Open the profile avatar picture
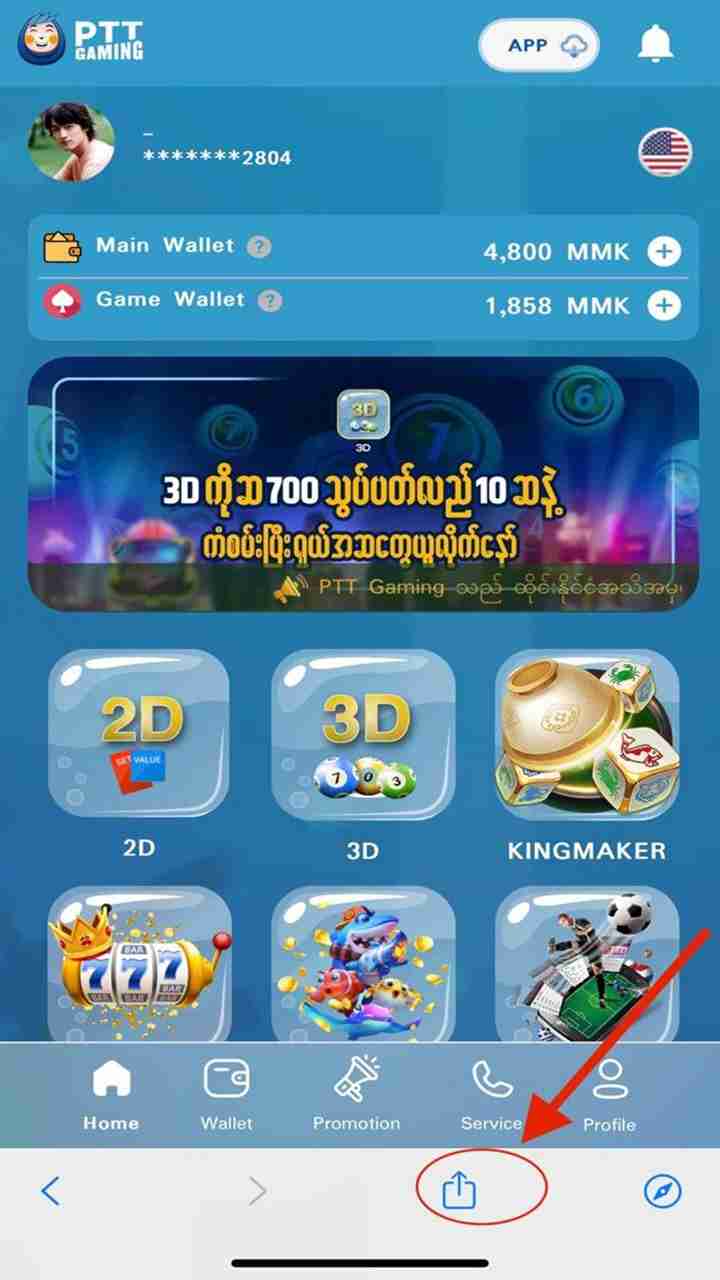The image size is (720, 1280). (x=71, y=141)
